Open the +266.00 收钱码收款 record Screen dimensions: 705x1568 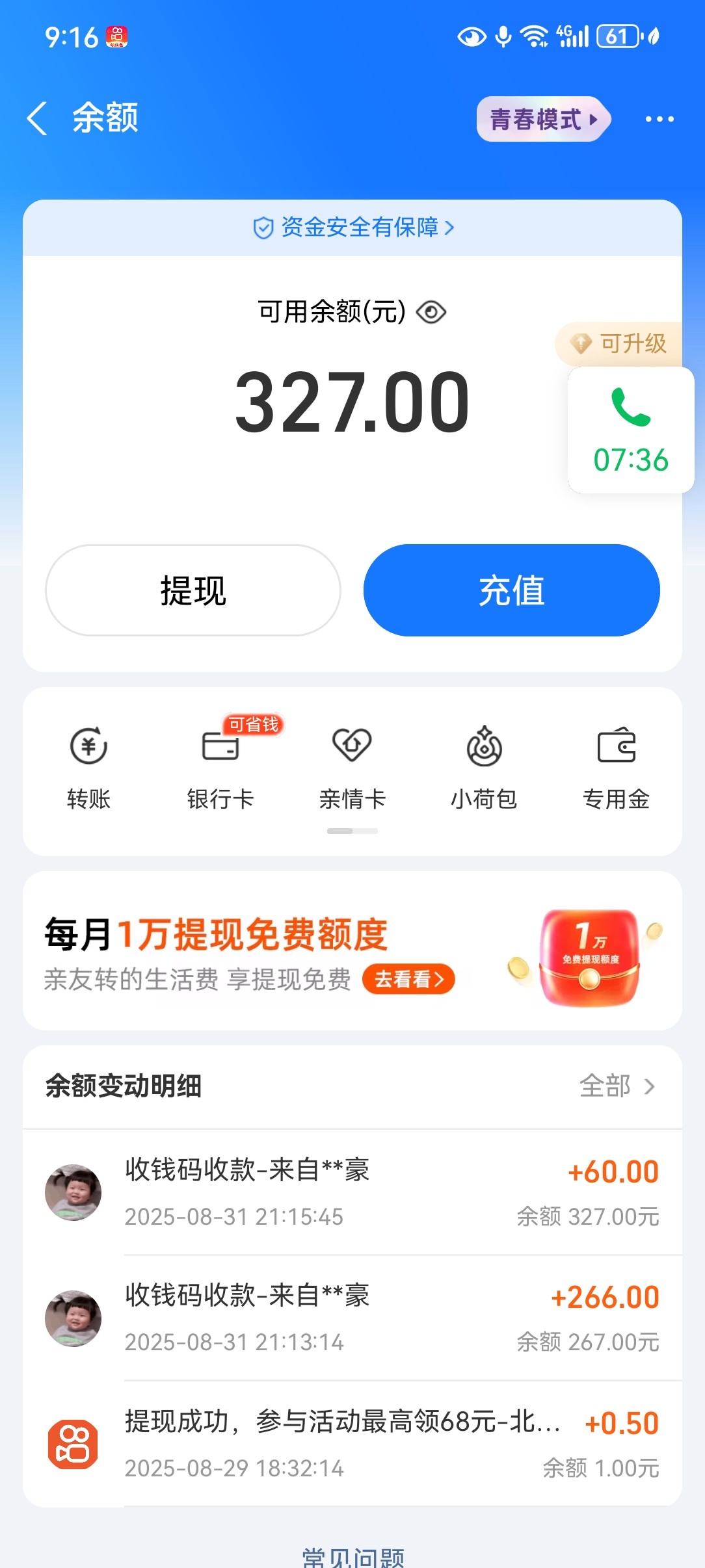point(352,1318)
